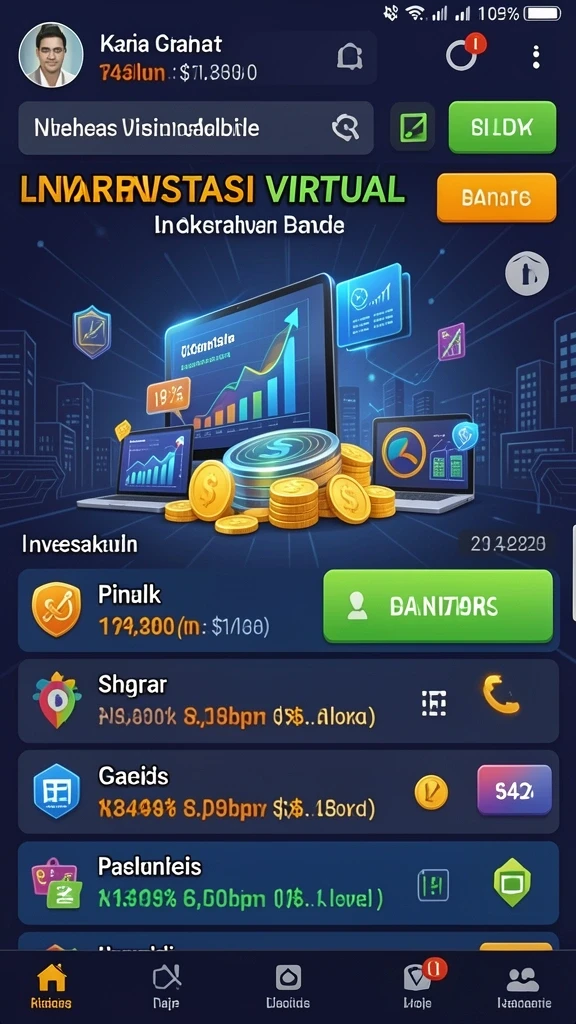Tap the green square edit icon
Image resolution: width=576 pixels, height=1024 pixels.
coord(413,128)
